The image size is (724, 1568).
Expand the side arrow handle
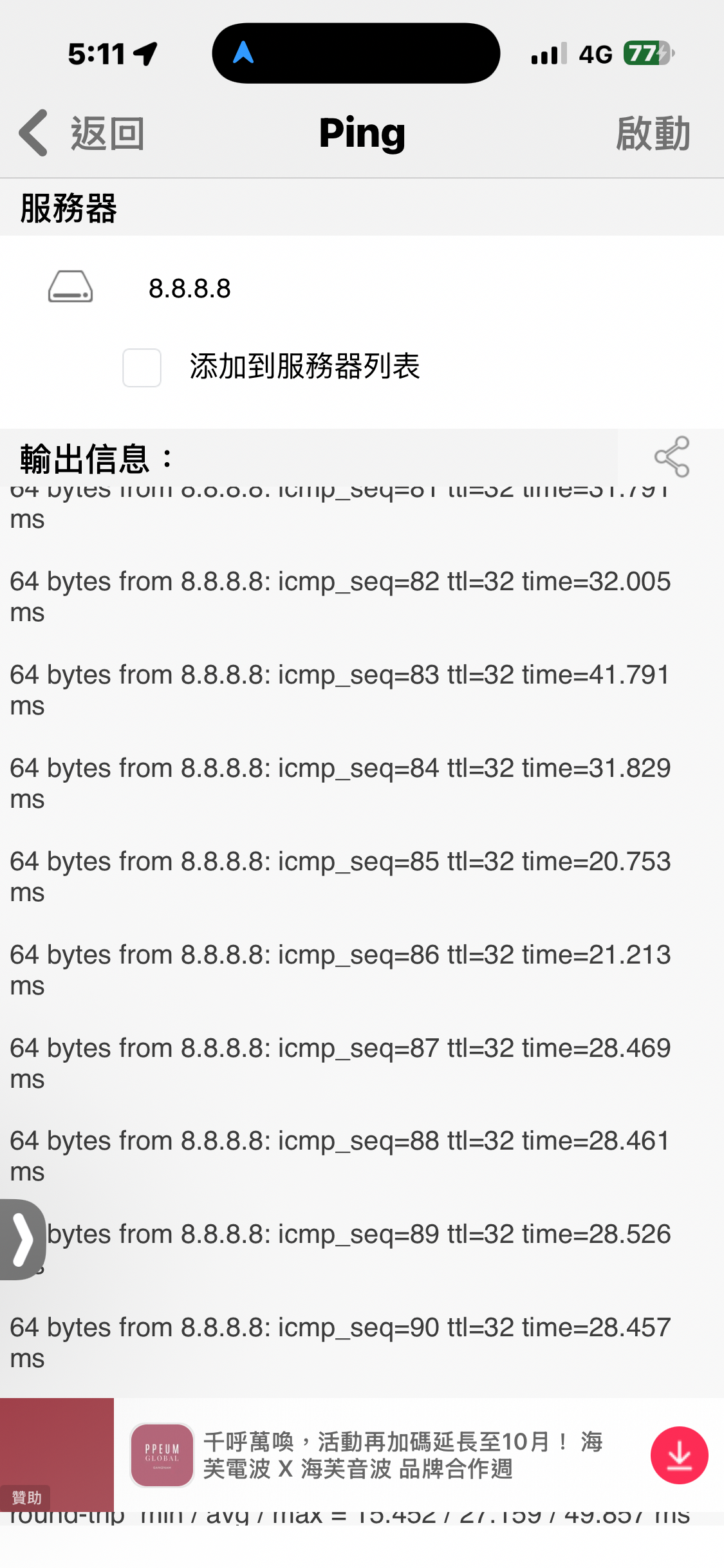(x=22, y=1239)
